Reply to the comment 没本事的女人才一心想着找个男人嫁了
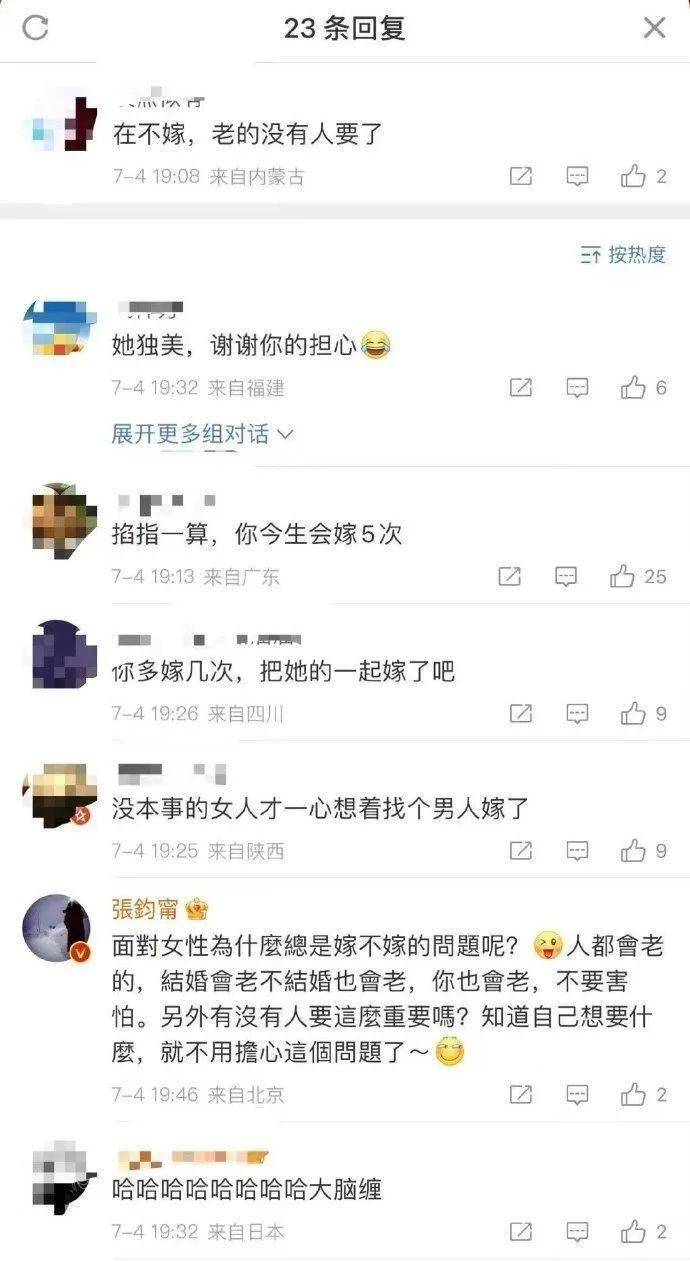The image size is (690, 1261). coord(577,851)
